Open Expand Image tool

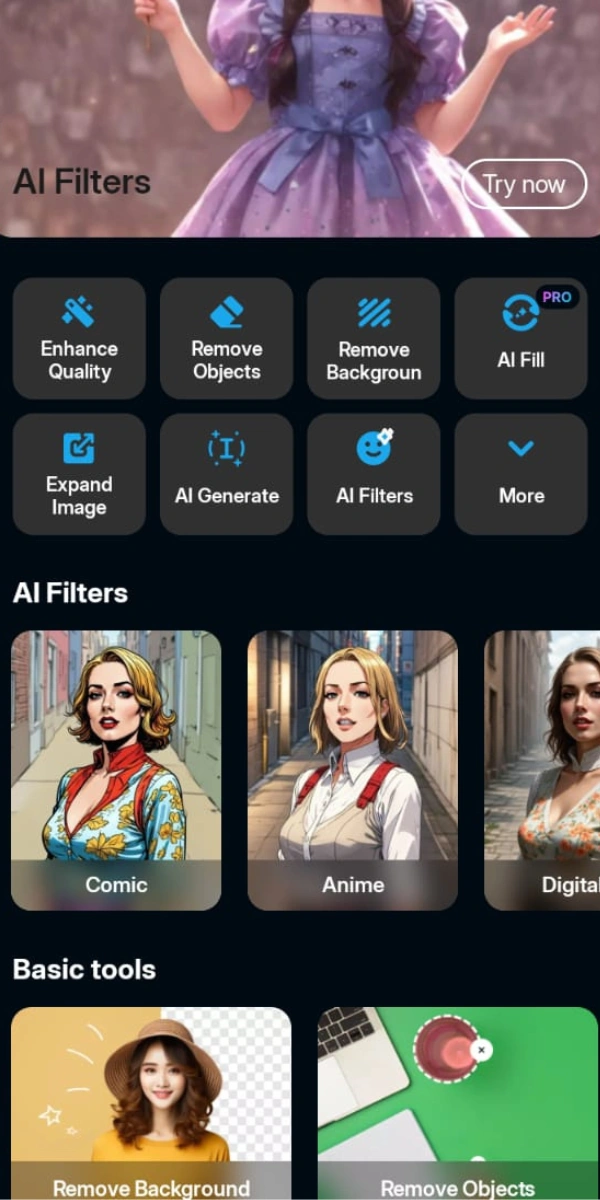coord(79,474)
